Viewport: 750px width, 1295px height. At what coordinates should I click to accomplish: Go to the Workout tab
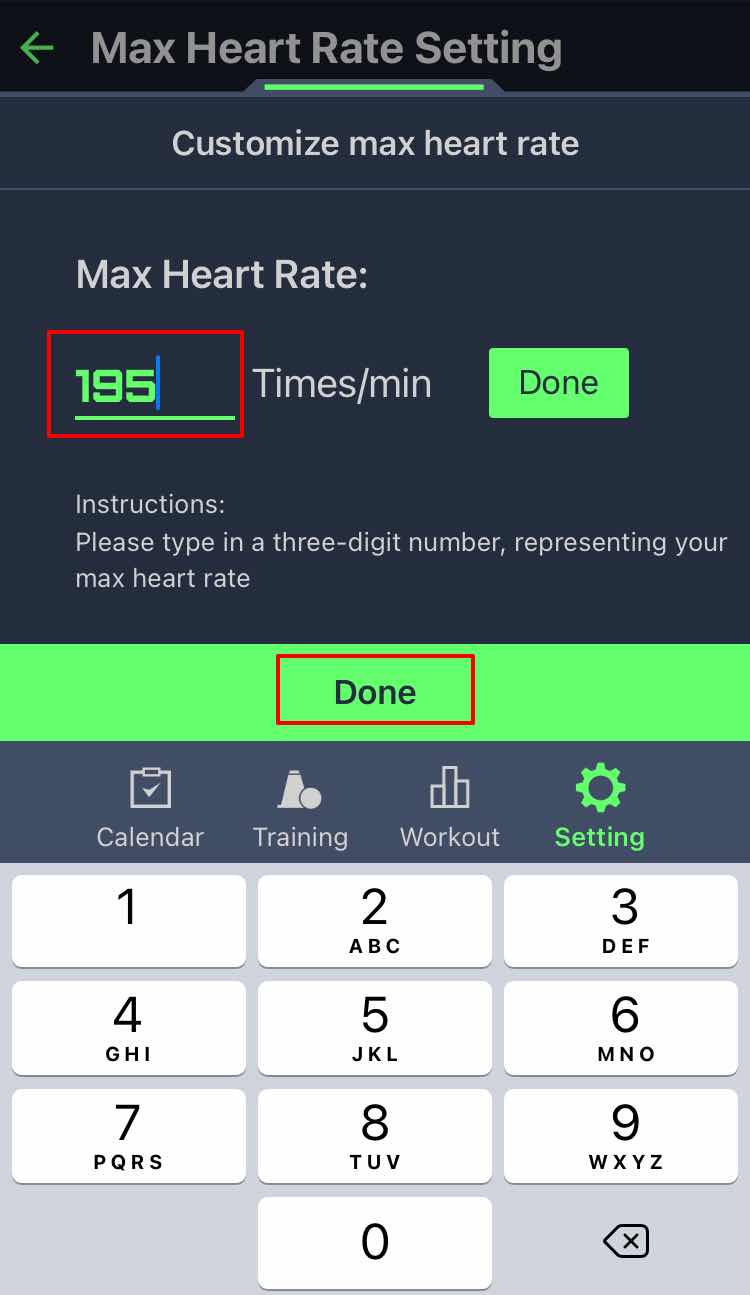point(450,808)
